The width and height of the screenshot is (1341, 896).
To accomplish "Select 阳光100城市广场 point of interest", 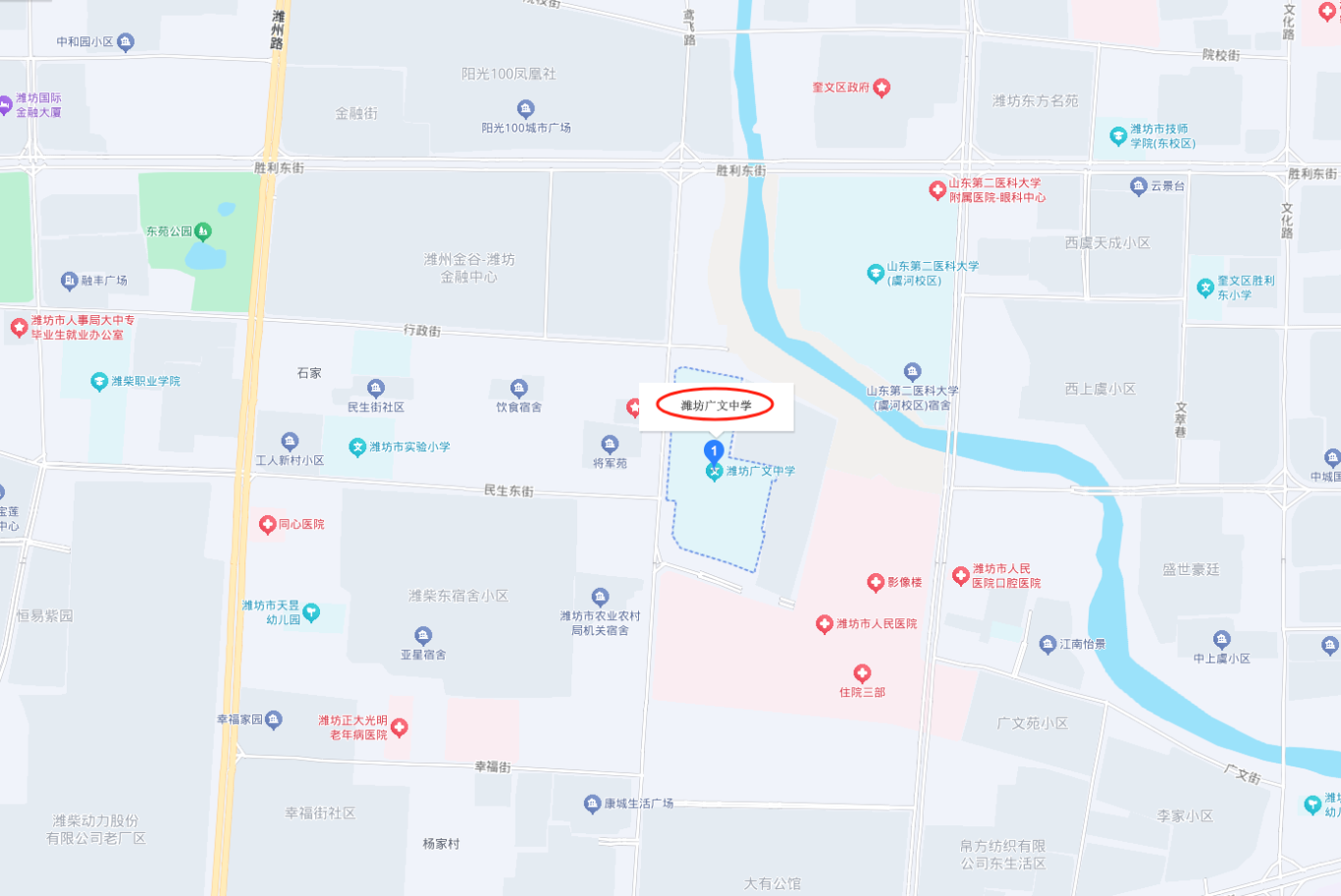I will pyautogui.click(x=526, y=109).
